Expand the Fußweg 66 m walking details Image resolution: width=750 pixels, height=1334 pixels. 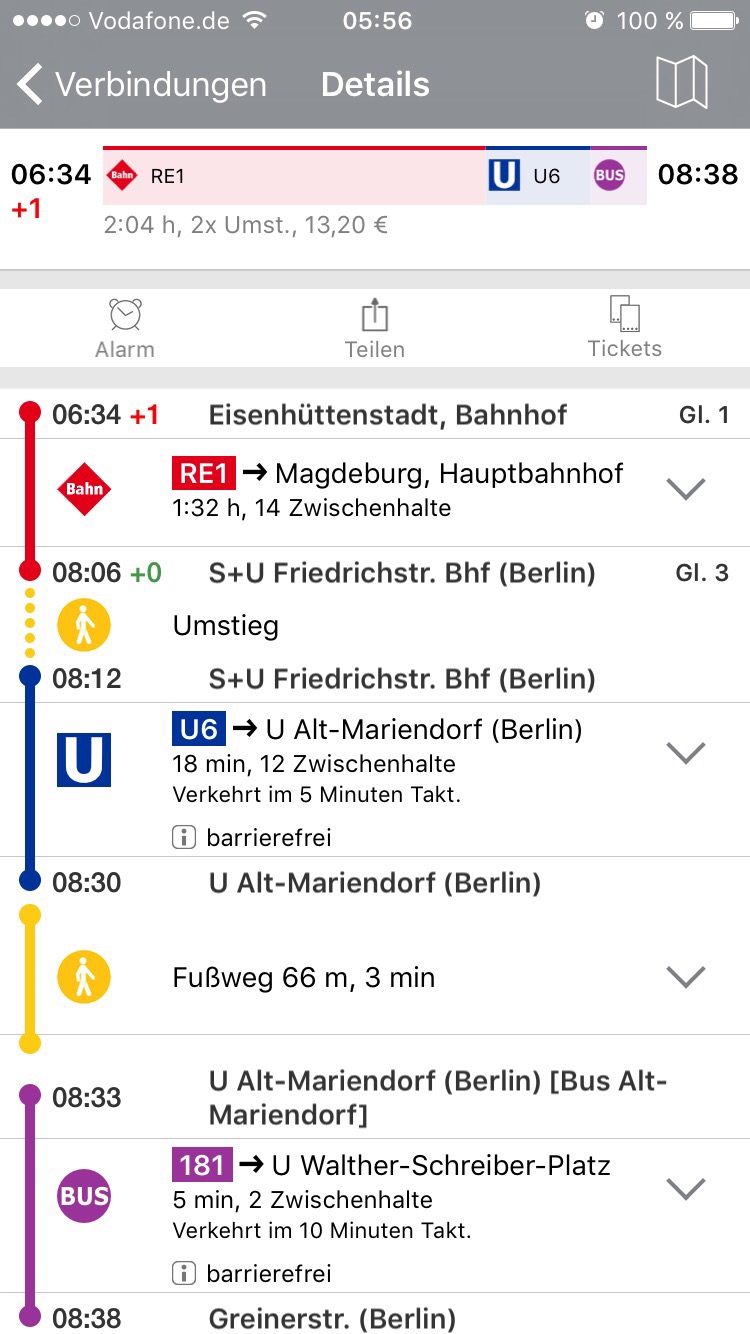pyautogui.click(x=686, y=977)
